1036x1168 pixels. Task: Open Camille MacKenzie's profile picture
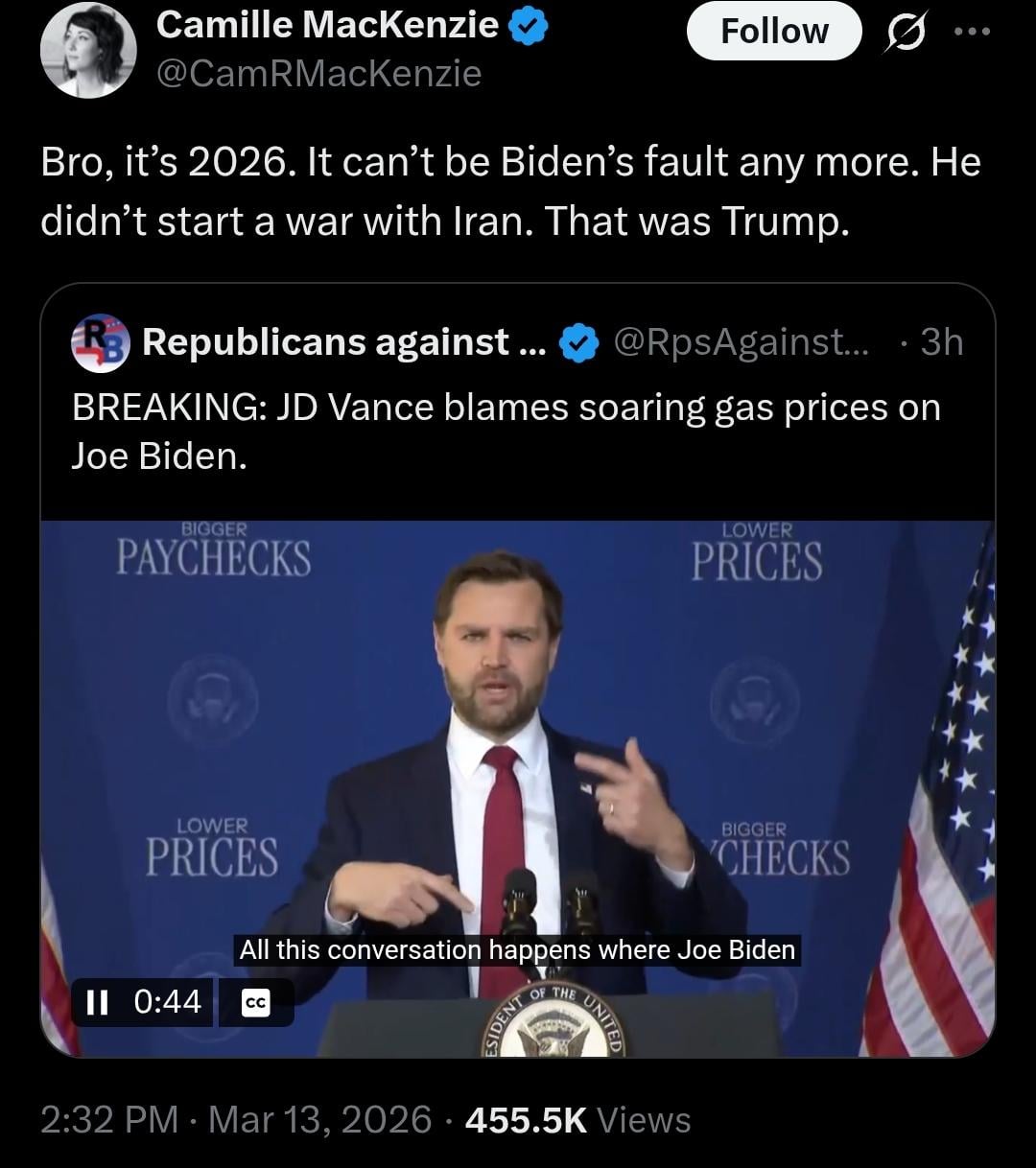[88, 50]
